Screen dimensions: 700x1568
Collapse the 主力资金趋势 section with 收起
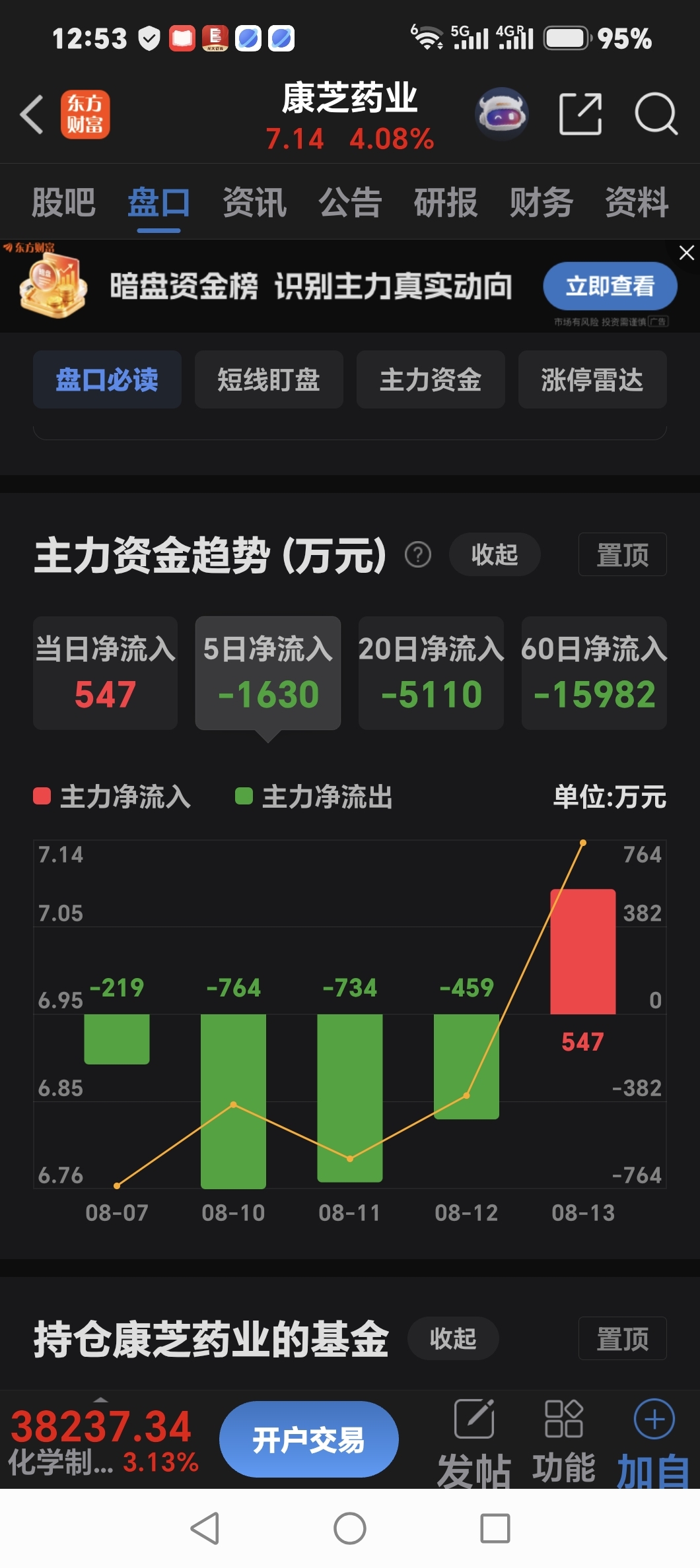point(495,554)
